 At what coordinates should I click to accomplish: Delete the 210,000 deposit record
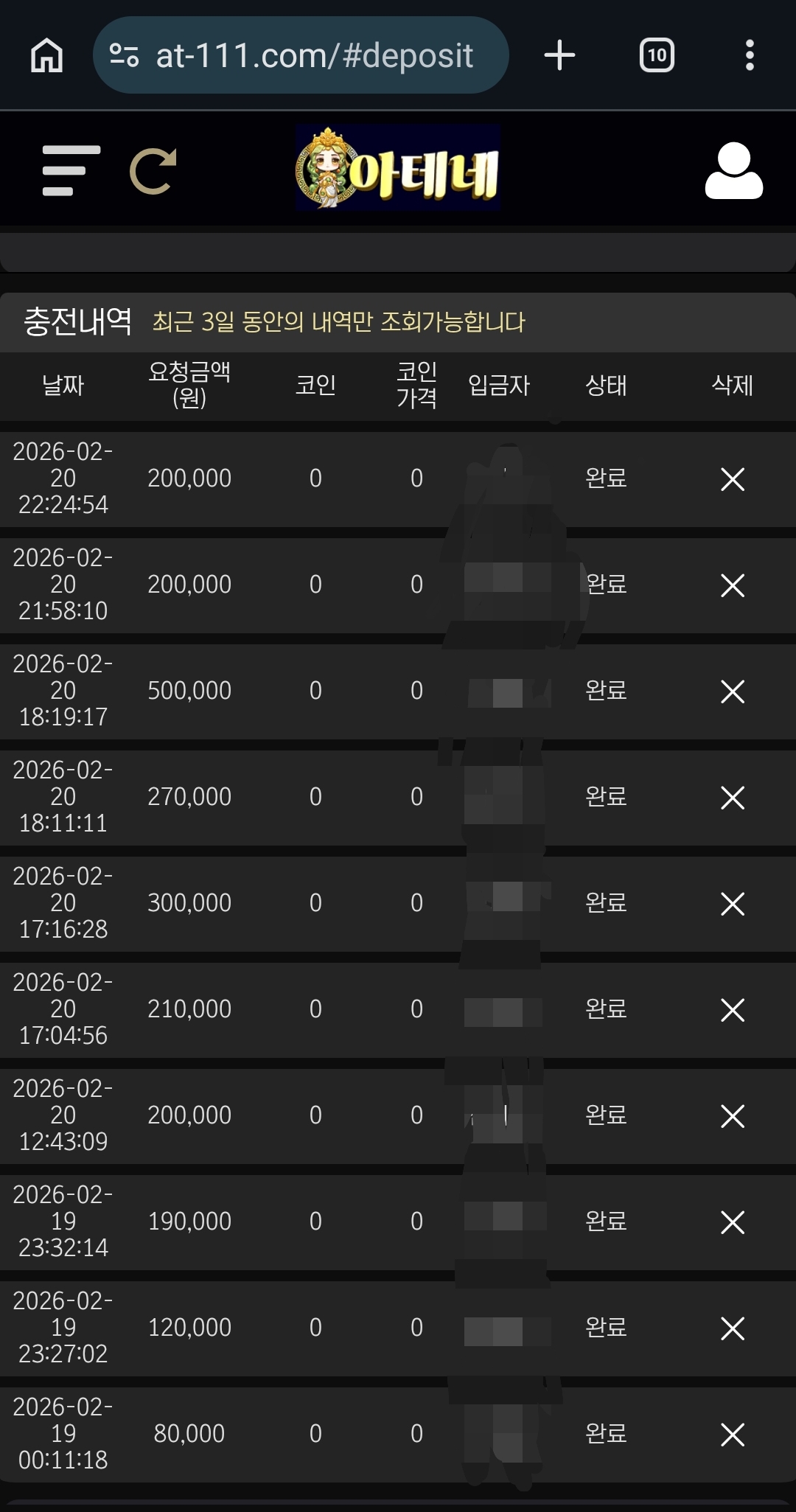click(x=733, y=1010)
